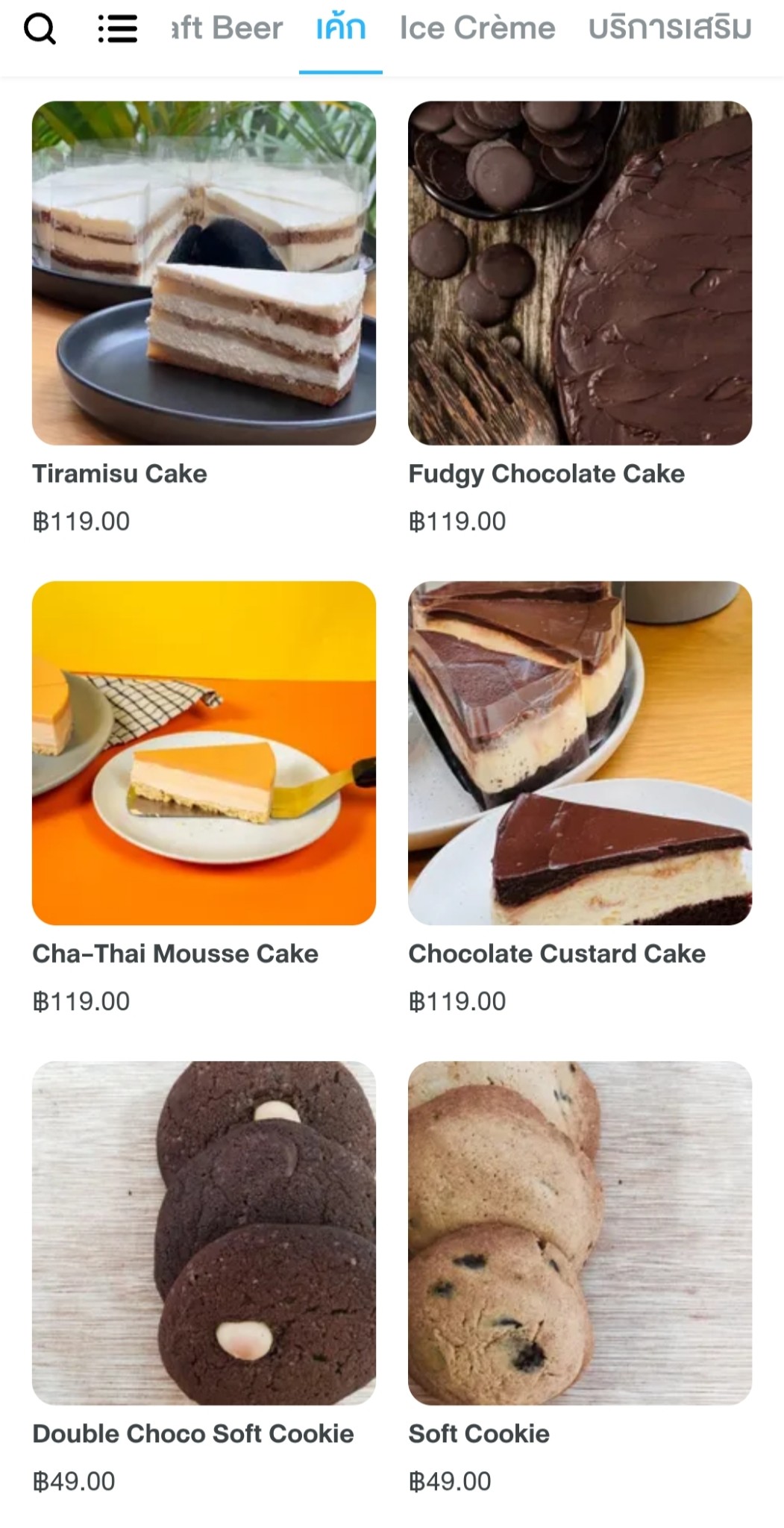Open the search icon

tap(40, 29)
